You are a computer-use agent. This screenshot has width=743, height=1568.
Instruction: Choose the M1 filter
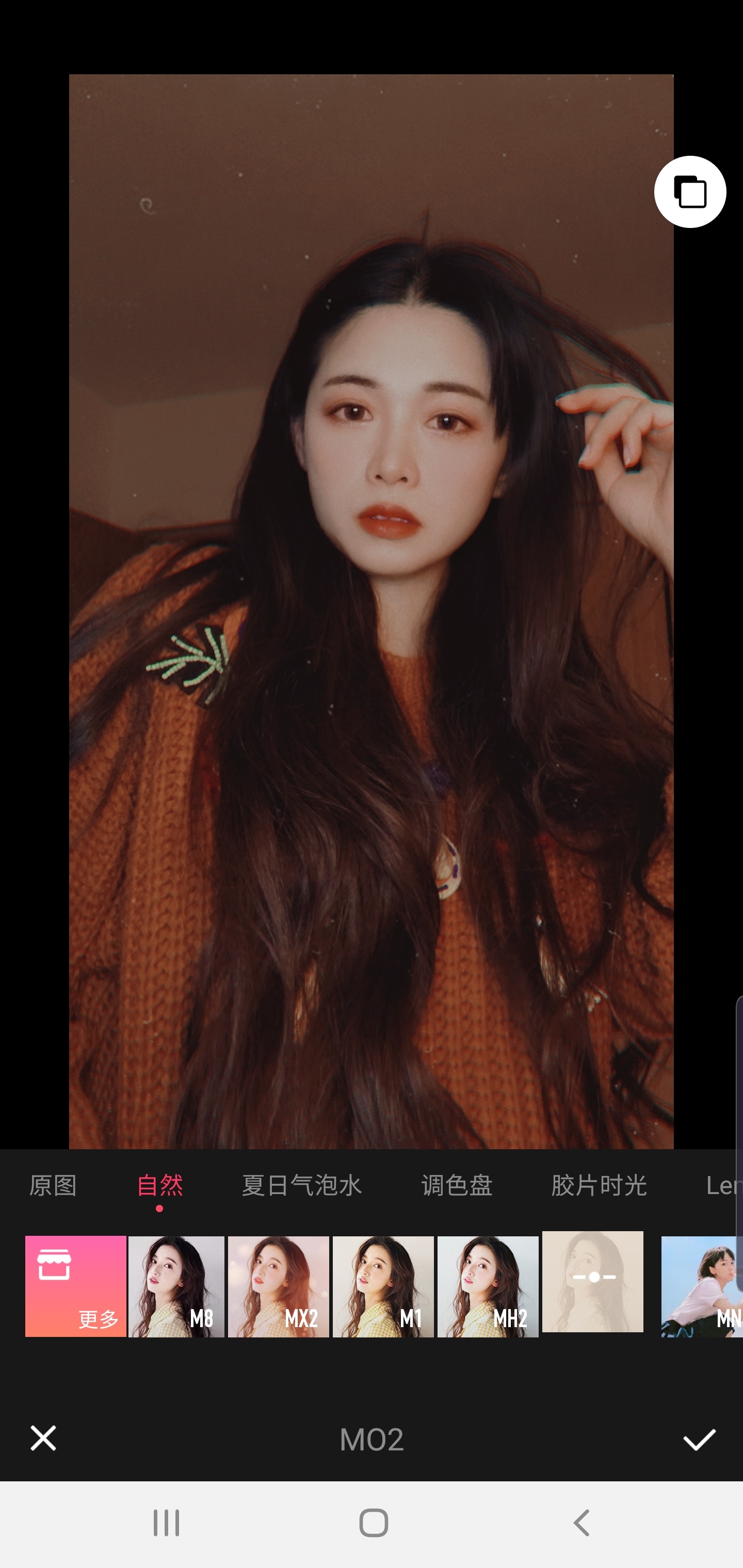[x=383, y=1286]
